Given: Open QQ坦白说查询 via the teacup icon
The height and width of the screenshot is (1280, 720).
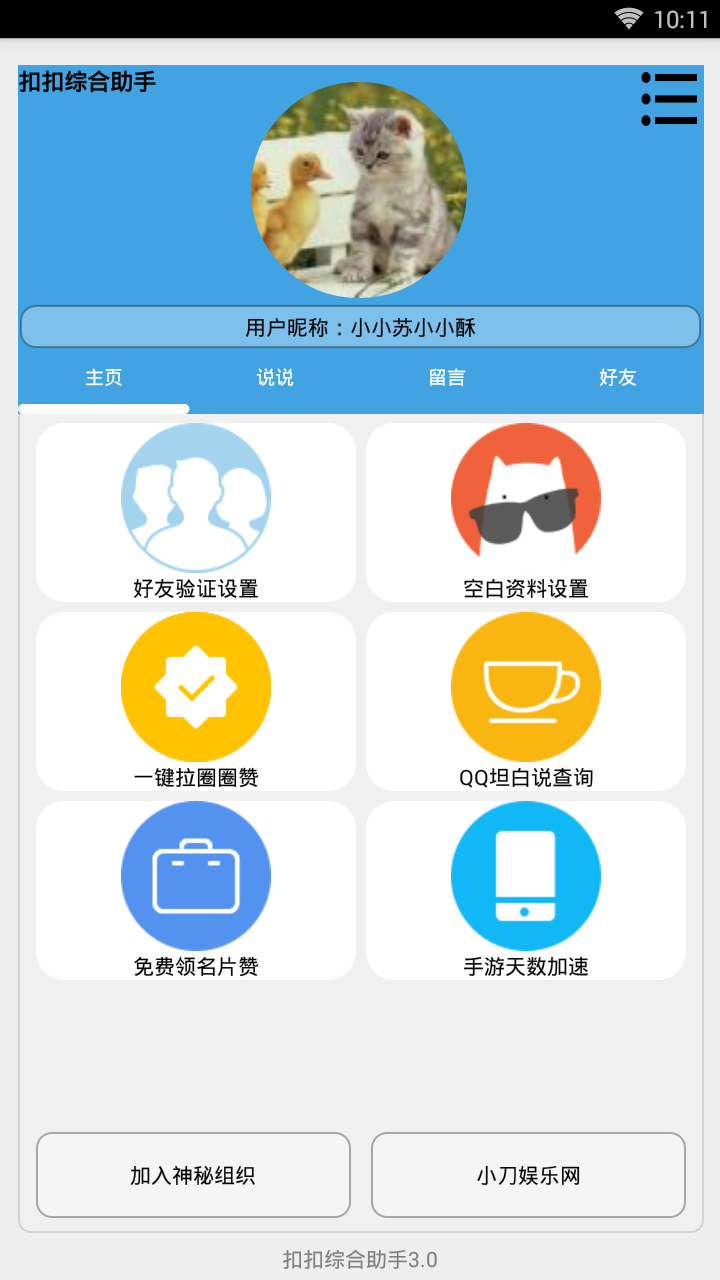Looking at the screenshot, I should click(526, 686).
